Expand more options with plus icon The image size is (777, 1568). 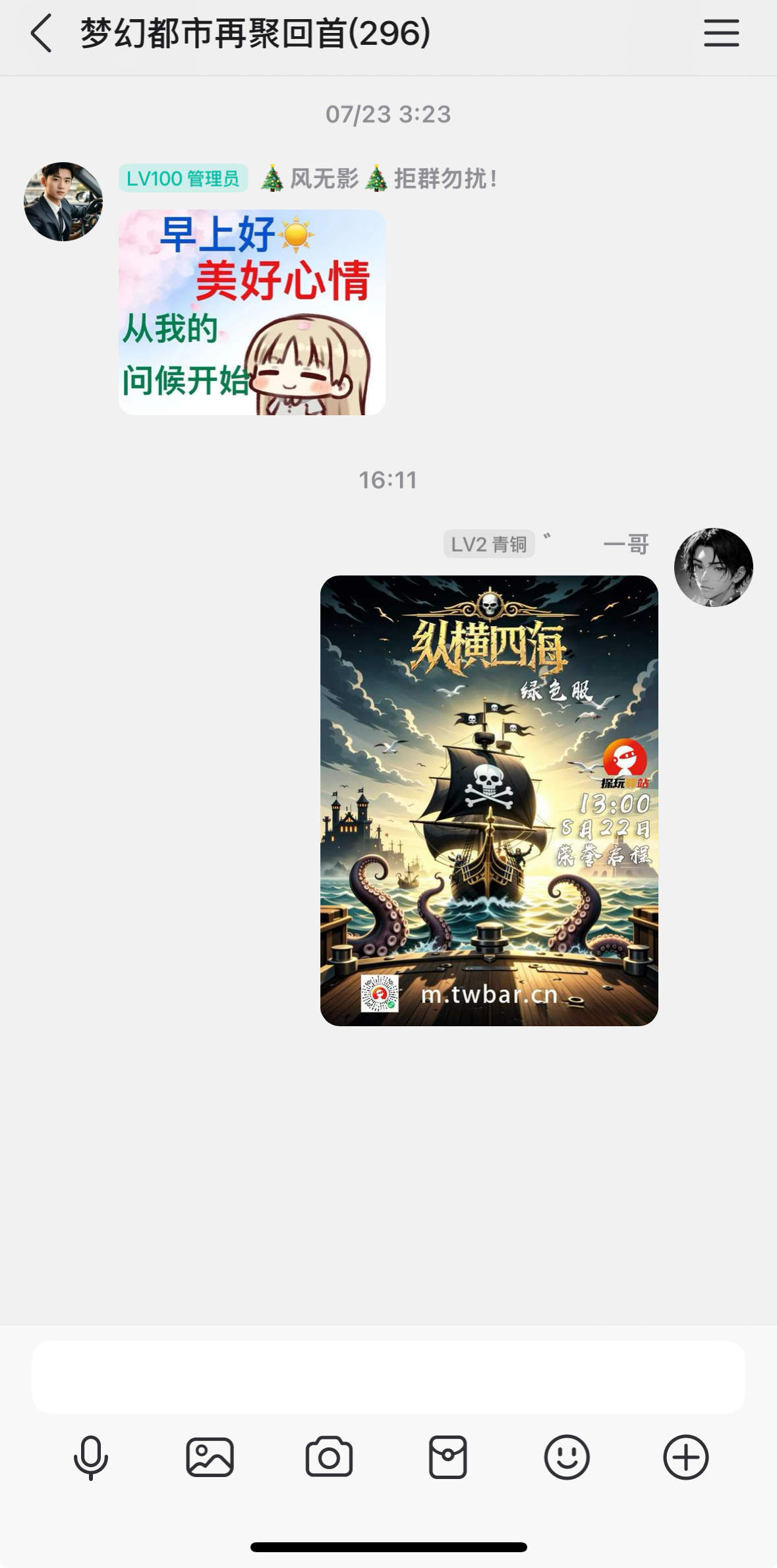pyautogui.click(x=685, y=1457)
